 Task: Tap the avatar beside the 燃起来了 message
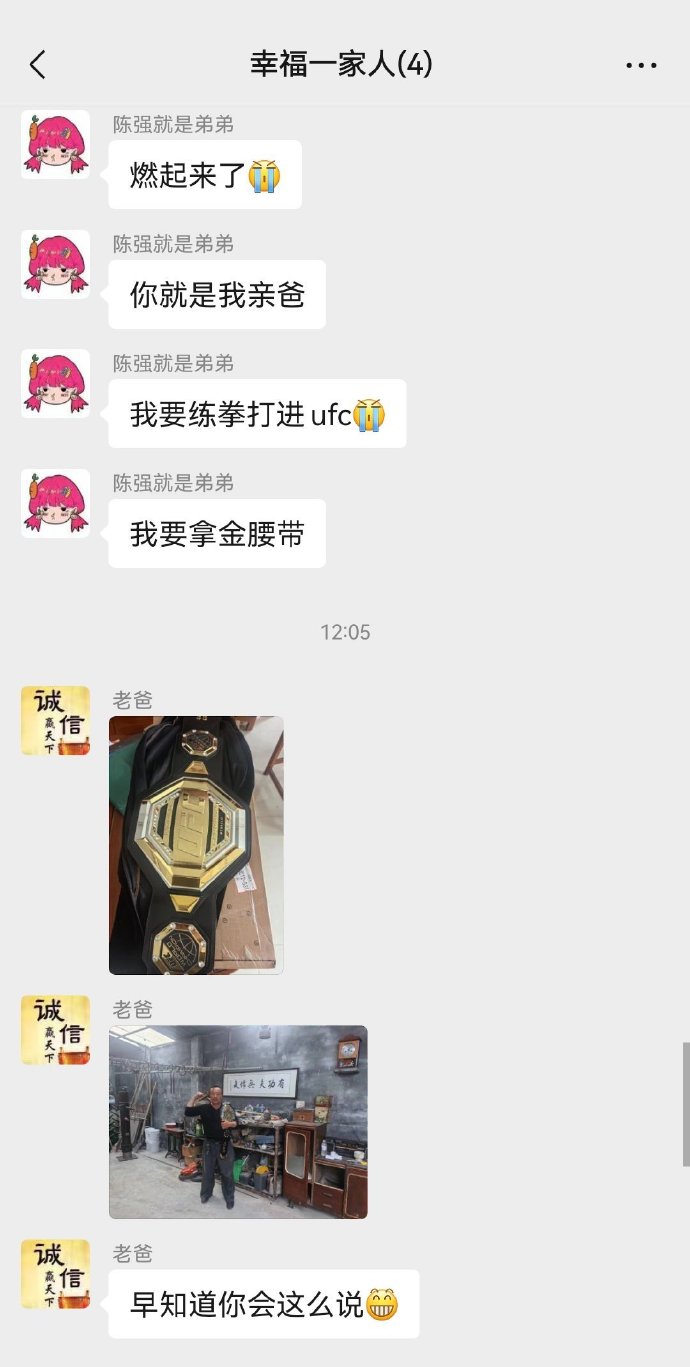(x=55, y=145)
